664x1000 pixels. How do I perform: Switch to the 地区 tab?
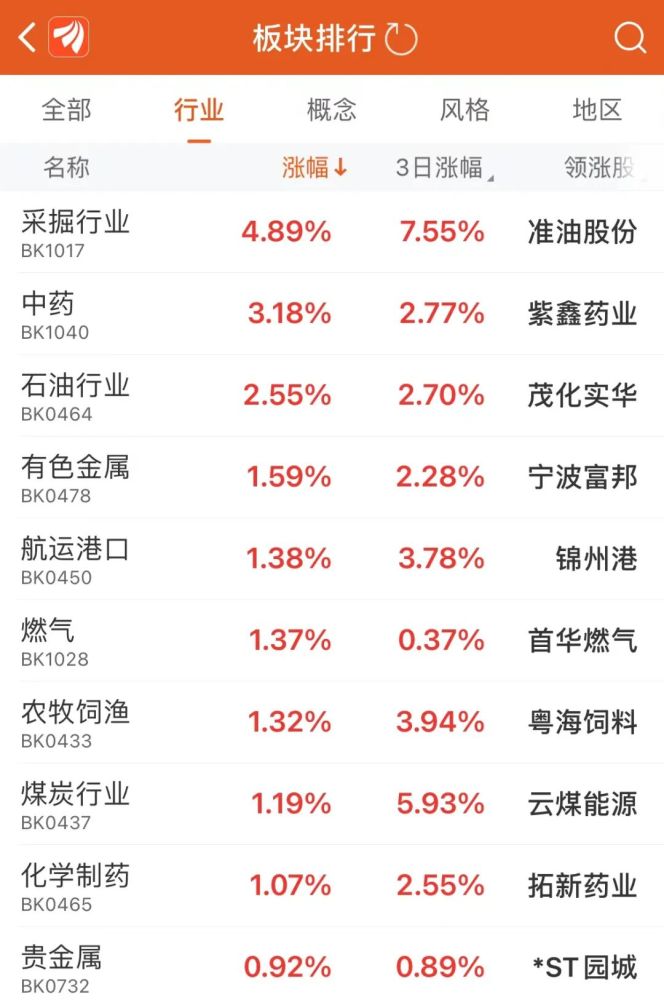(x=597, y=110)
